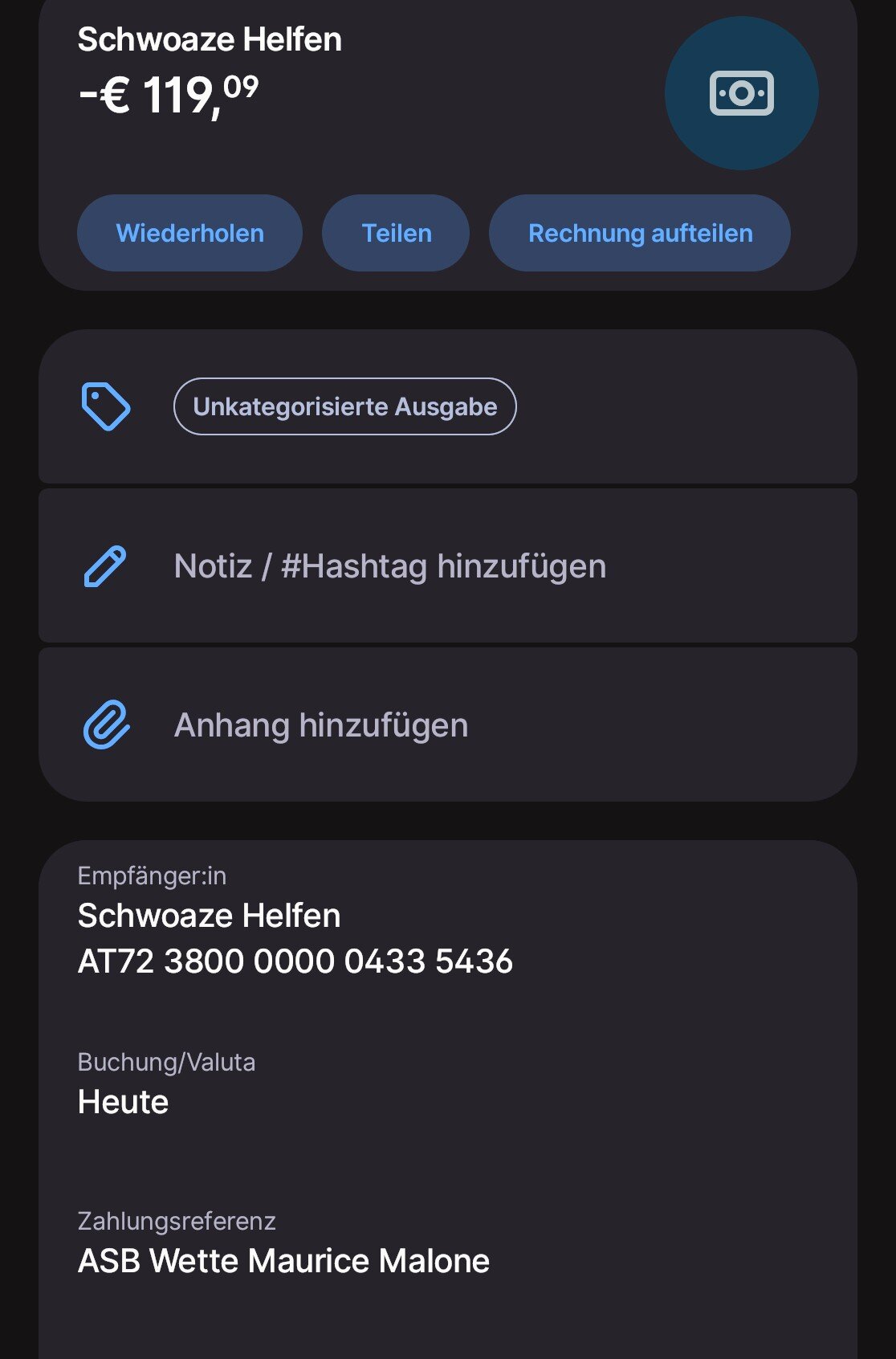Add a note via Notiz / #Hashtag hinzufügen

pyautogui.click(x=448, y=565)
